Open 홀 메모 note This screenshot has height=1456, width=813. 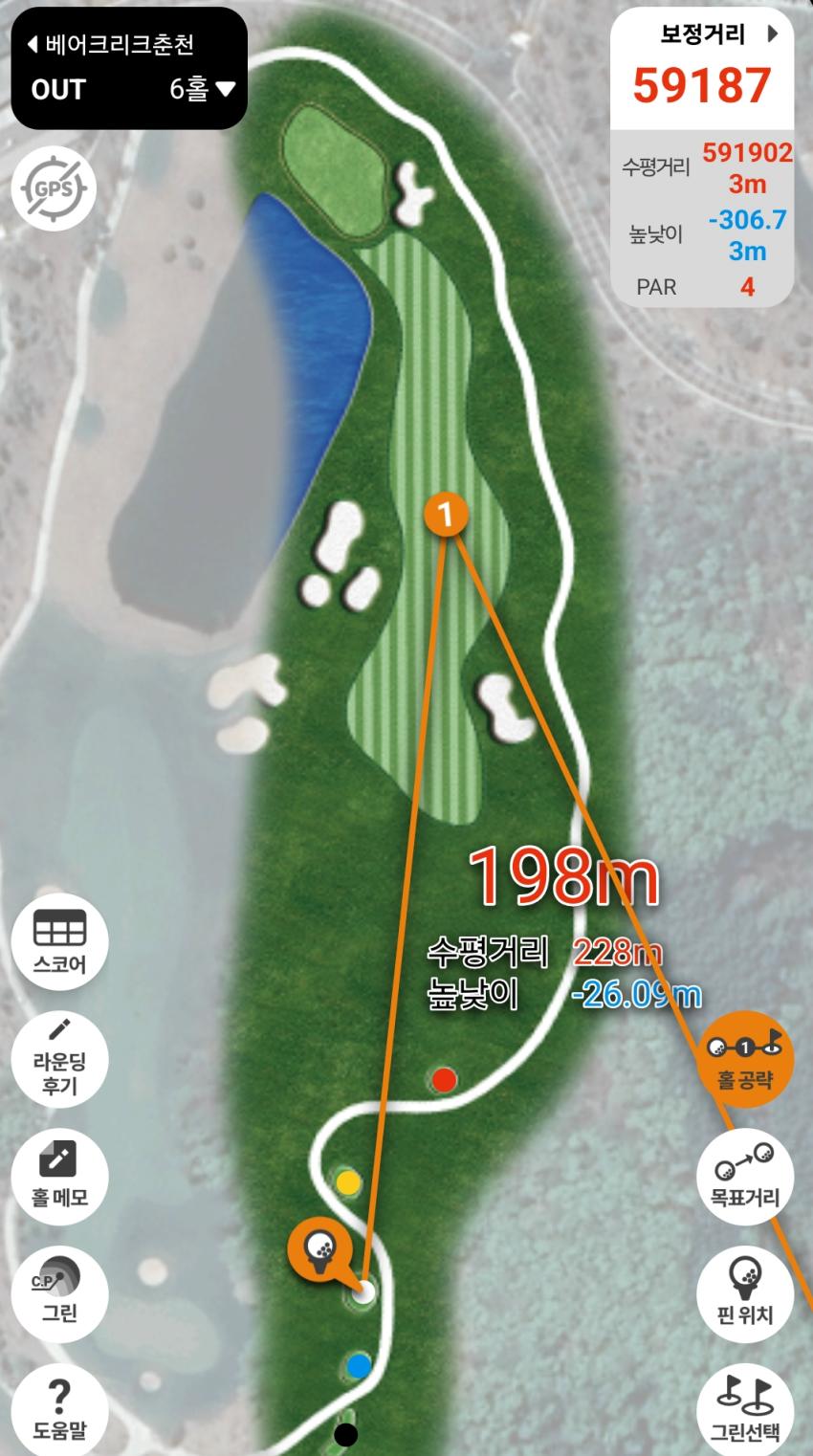click(x=59, y=1175)
